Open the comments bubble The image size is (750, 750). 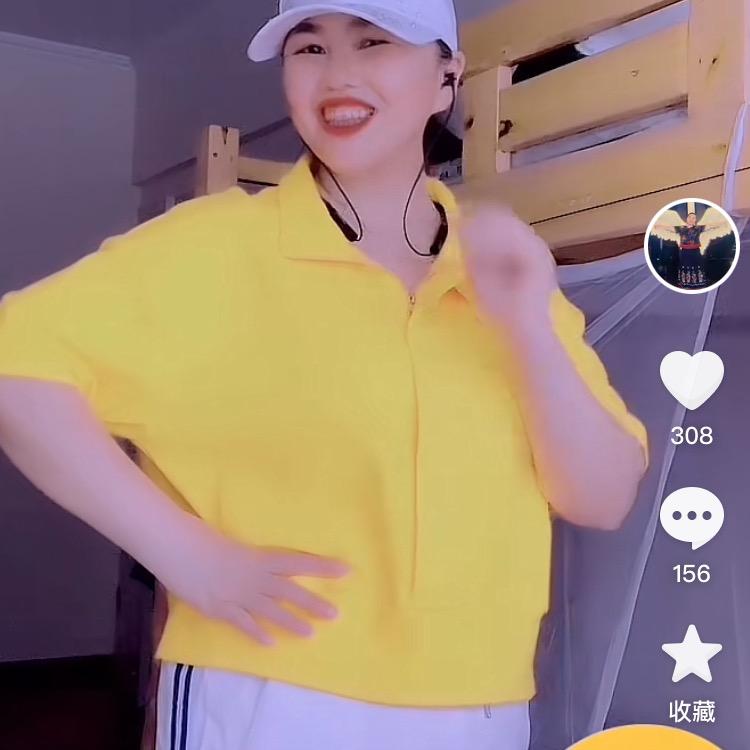tap(692, 517)
